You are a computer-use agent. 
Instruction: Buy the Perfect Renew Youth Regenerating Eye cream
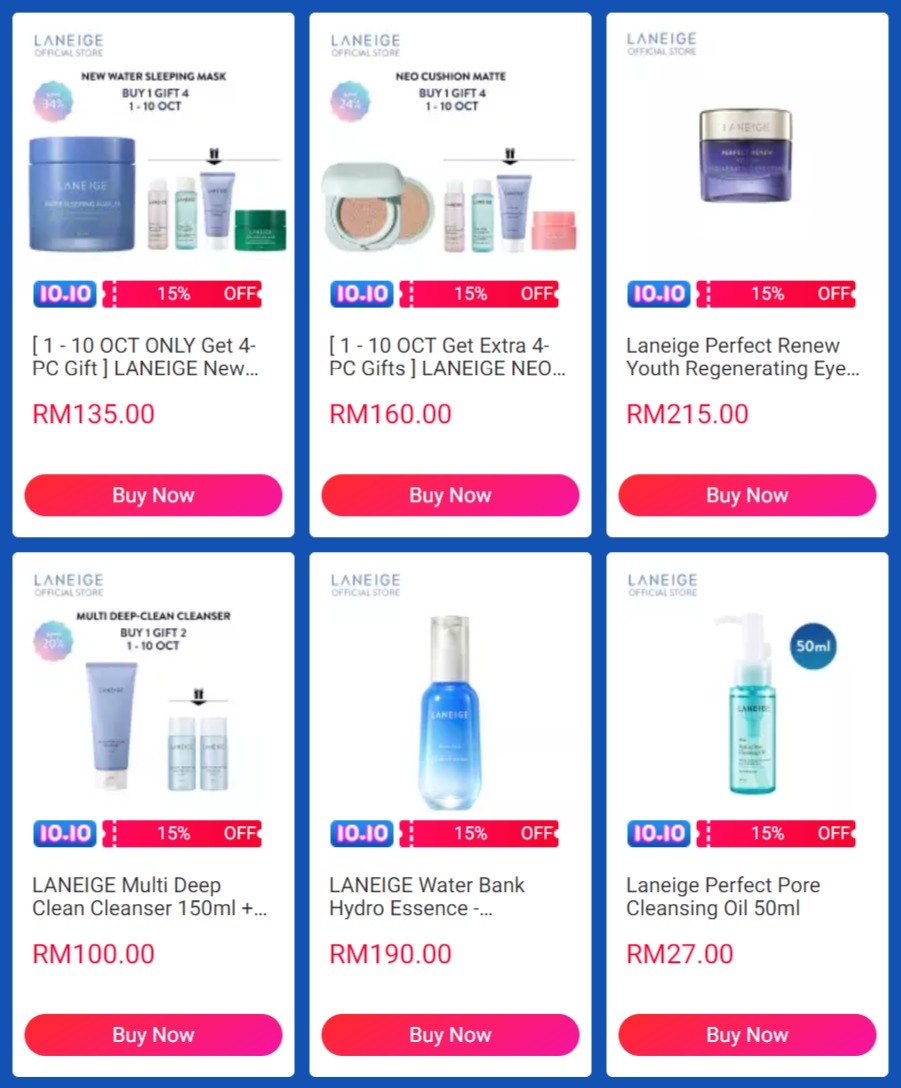[x=747, y=495]
